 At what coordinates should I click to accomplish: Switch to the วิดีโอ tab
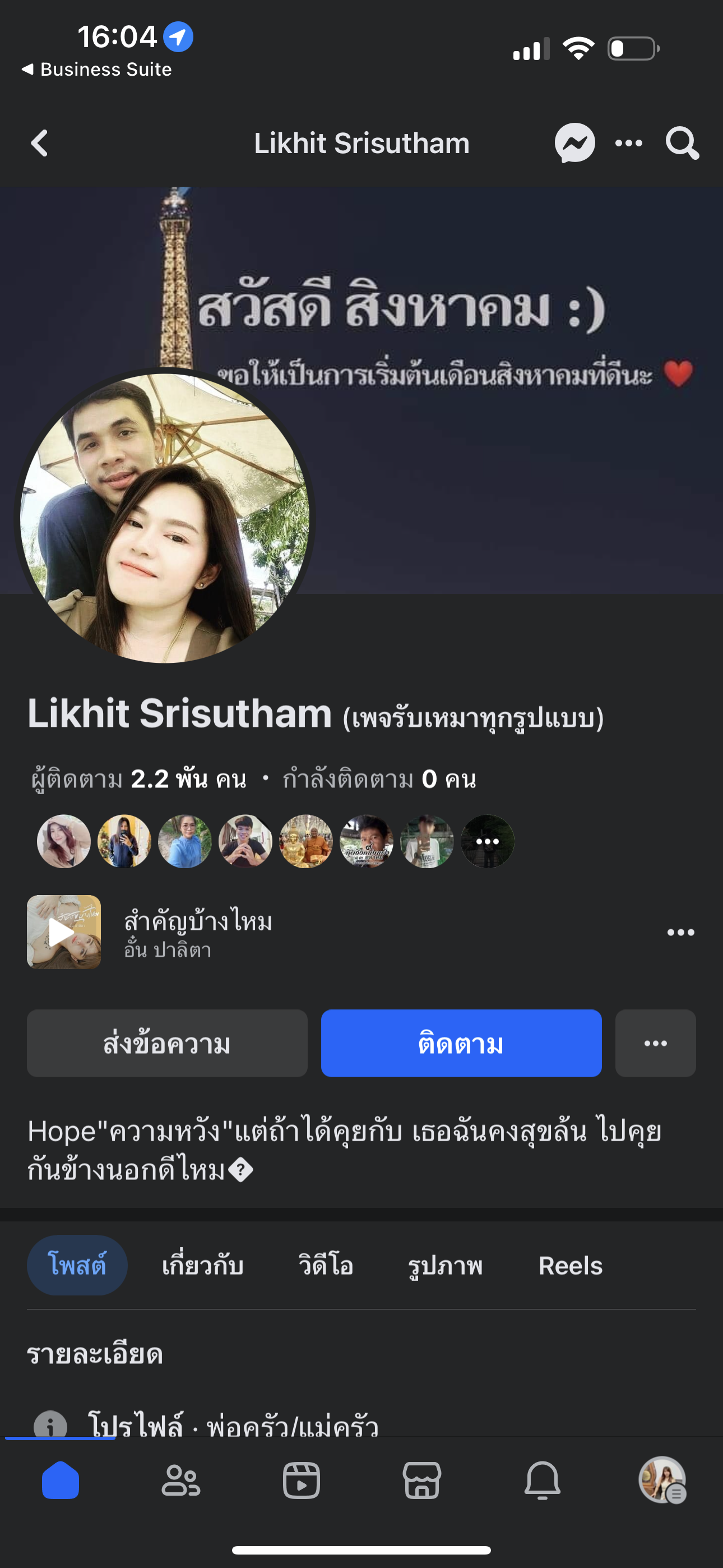(x=326, y=1266)
